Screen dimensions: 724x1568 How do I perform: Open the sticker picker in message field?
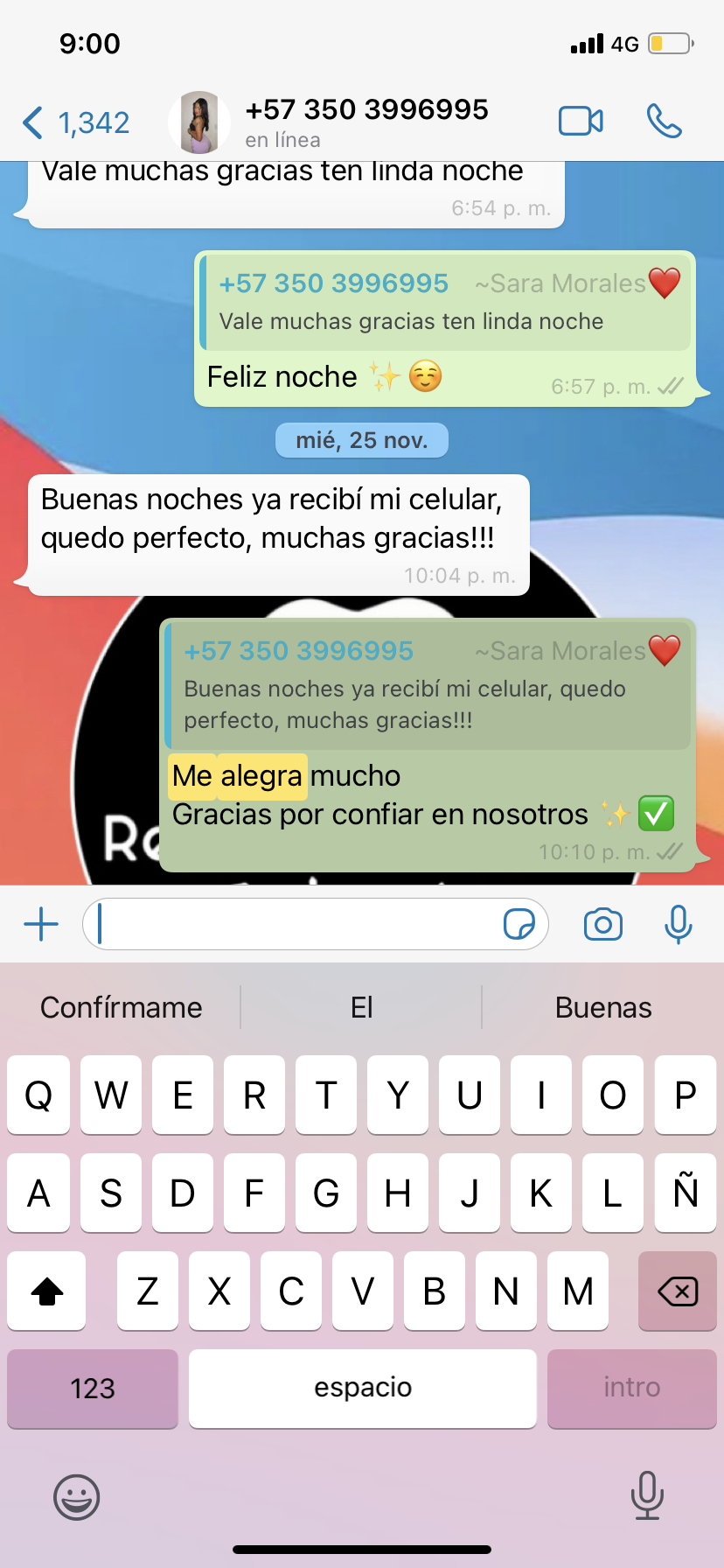click(x=519, y=924)
